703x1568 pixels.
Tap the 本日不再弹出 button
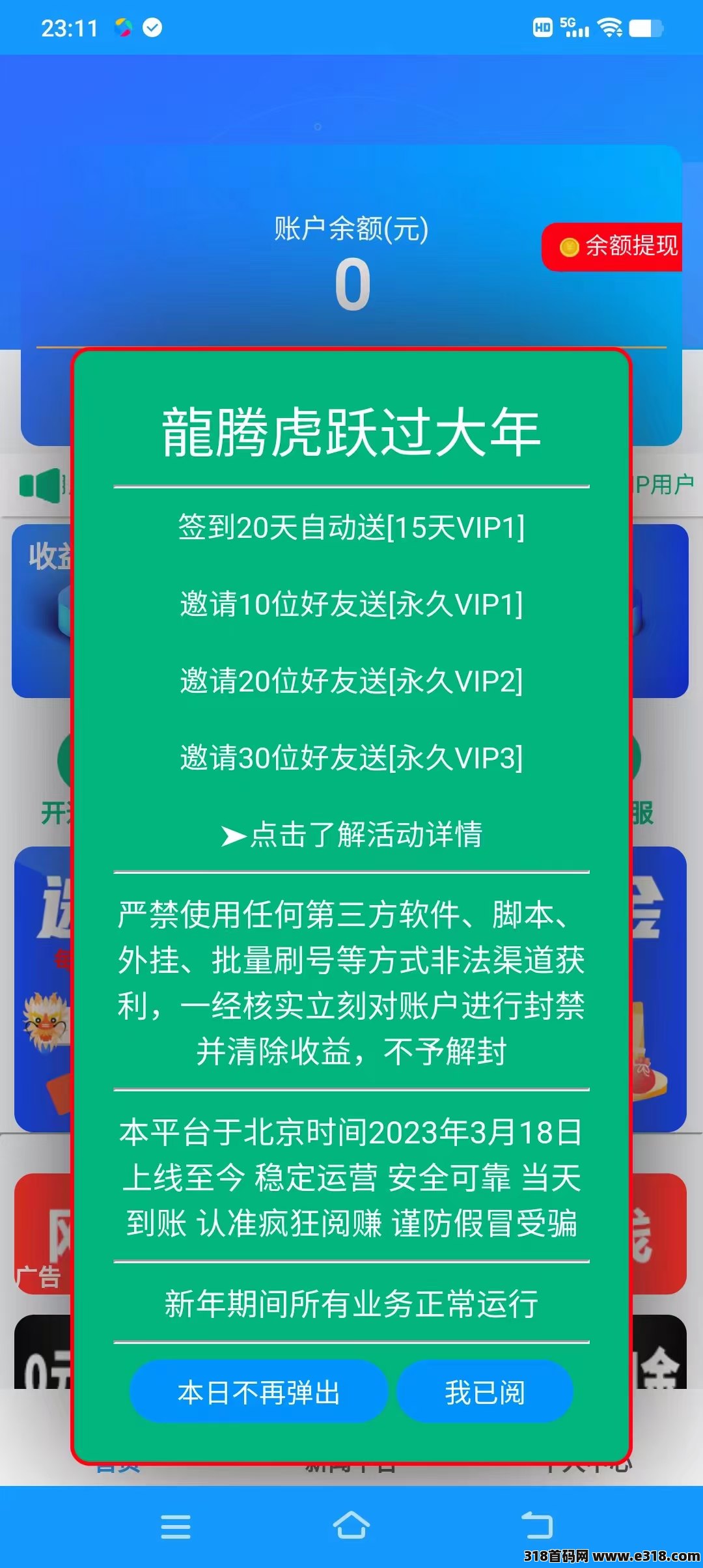258,1393
